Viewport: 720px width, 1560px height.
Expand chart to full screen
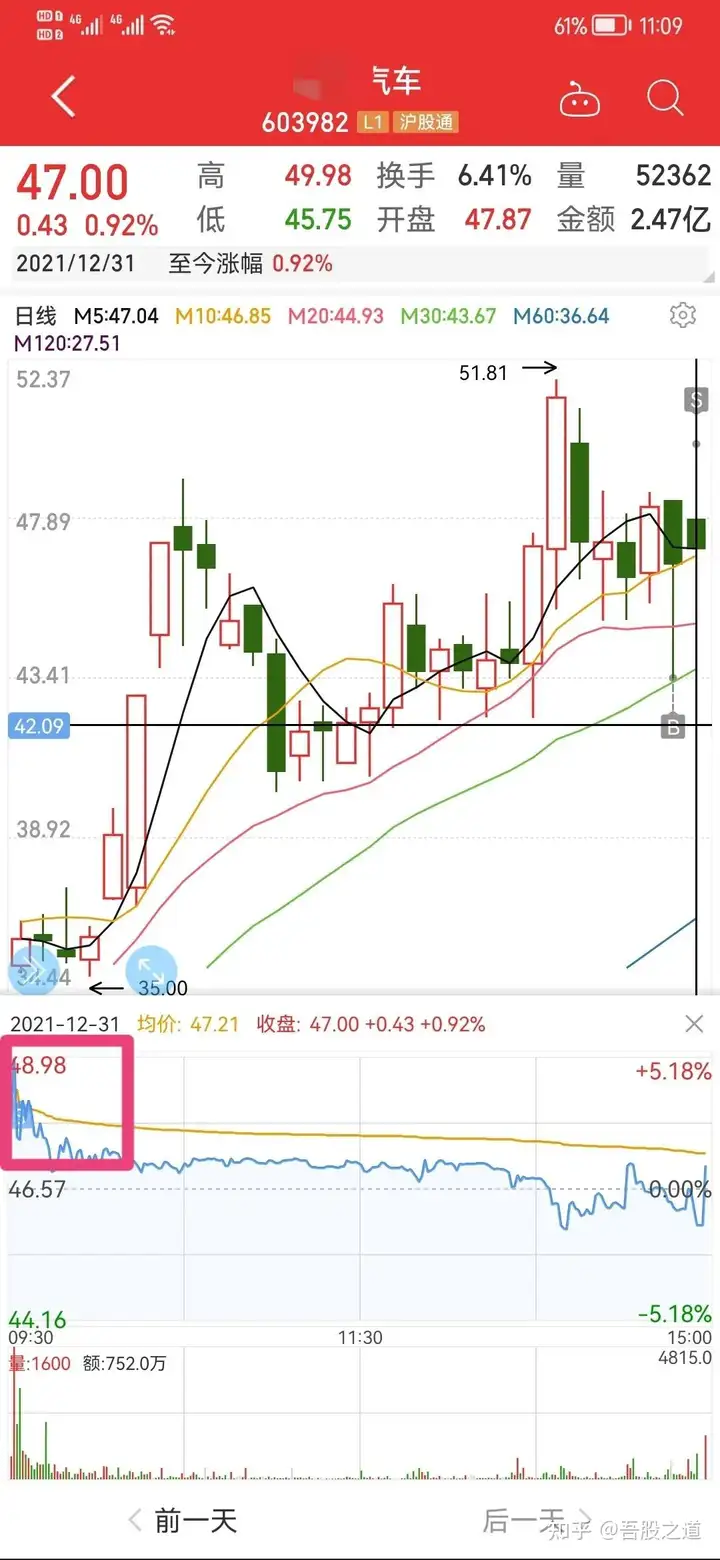(x=151, y=970)
